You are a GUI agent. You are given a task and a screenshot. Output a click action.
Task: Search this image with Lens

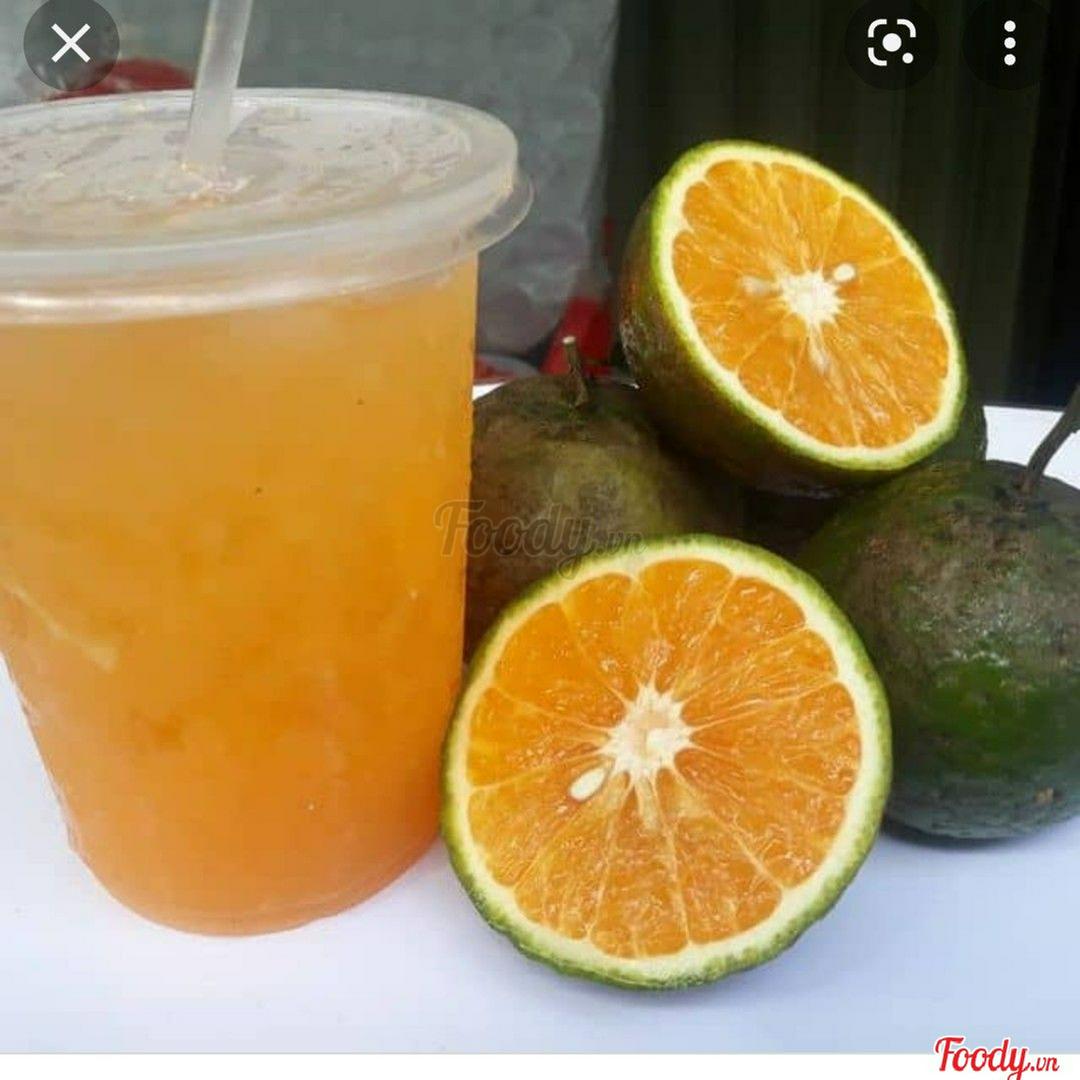click(890, 43)
